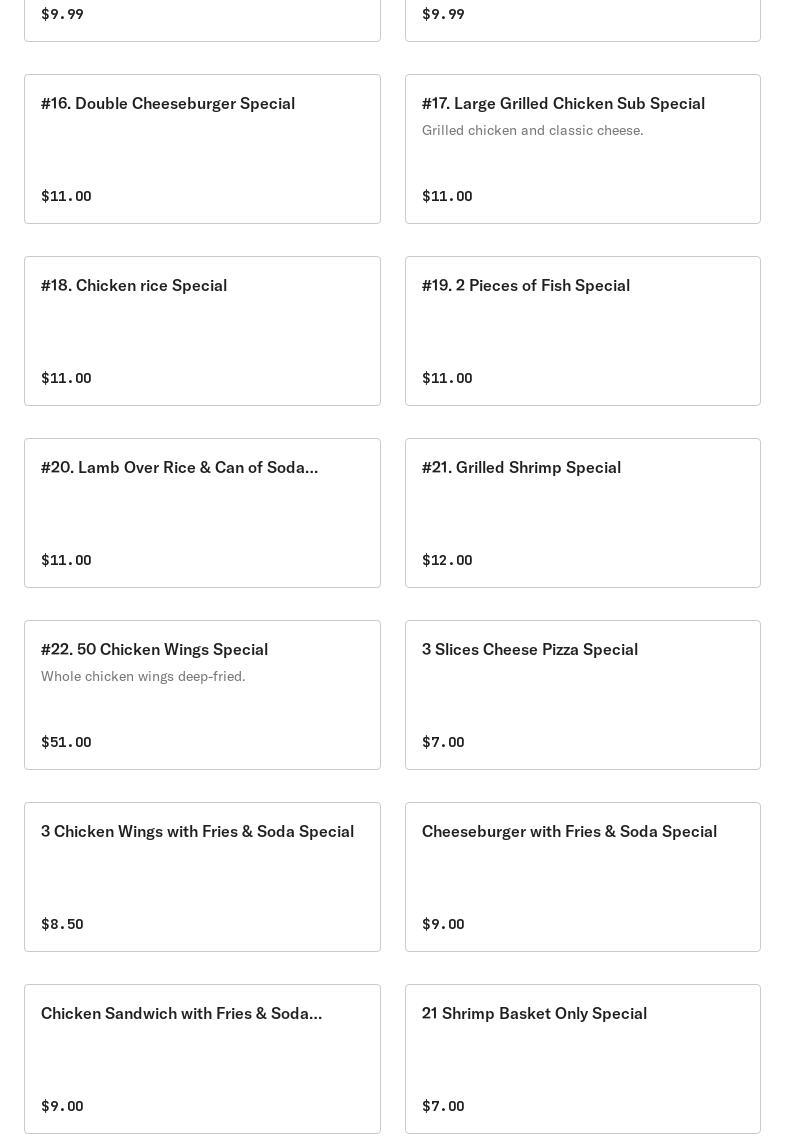The width and height of the screenshot is (785, 1144).
Task: Select #17 Large Grilled Chicken Sub Special
Action: 582,149
